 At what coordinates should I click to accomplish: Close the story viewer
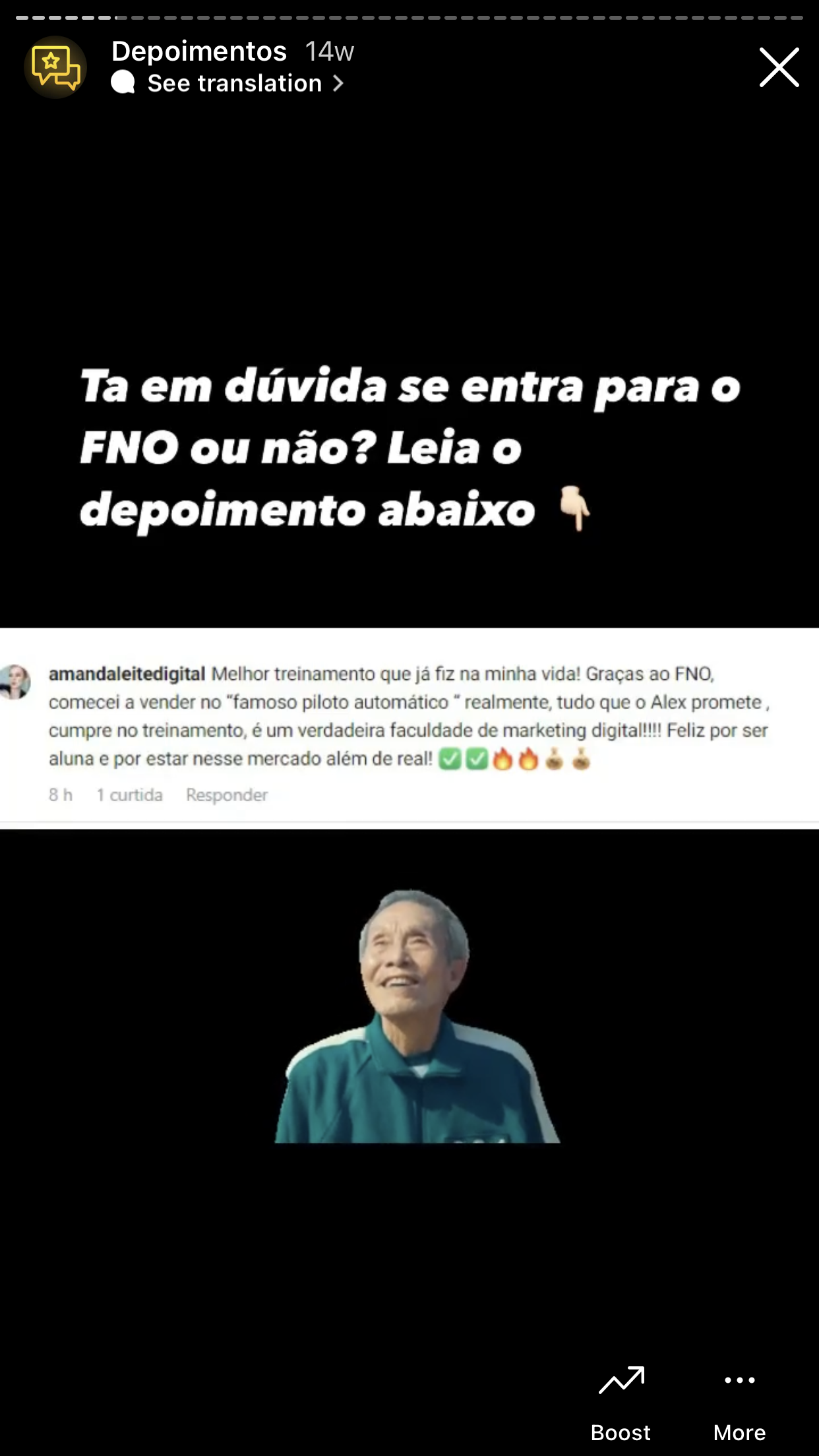pyautogui.click(x=779, y=67)
